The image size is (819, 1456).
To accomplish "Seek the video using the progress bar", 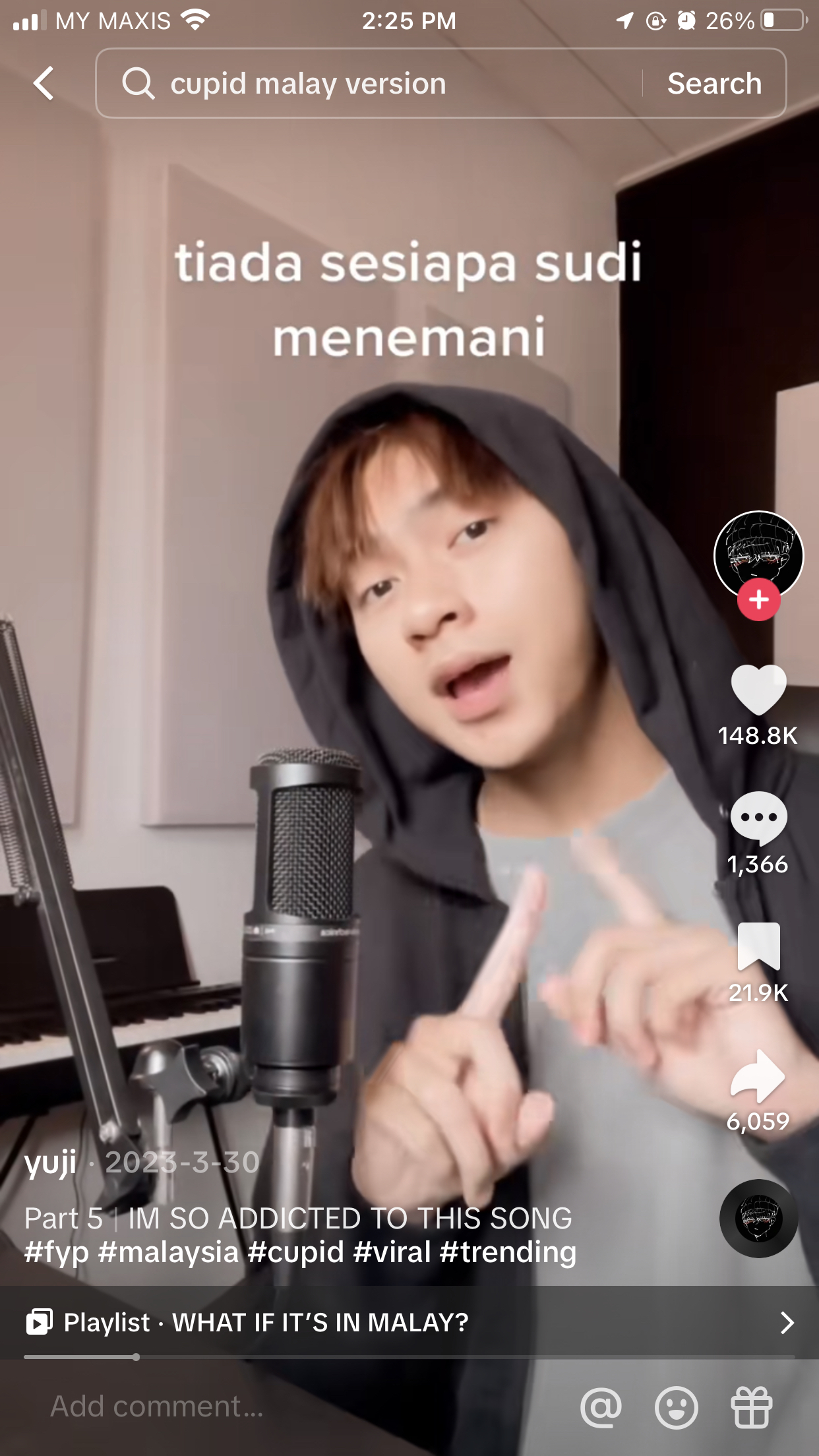I will tap(409, 1357).
